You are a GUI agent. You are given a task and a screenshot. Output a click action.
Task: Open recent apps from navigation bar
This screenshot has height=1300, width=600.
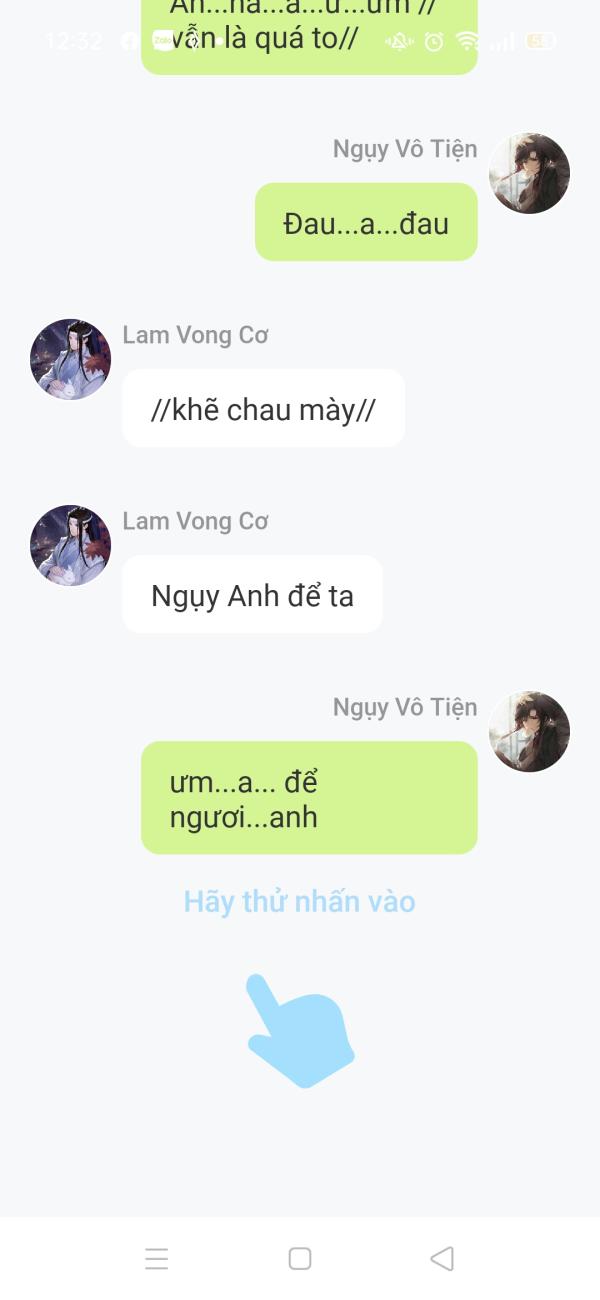click(157, 1258)
